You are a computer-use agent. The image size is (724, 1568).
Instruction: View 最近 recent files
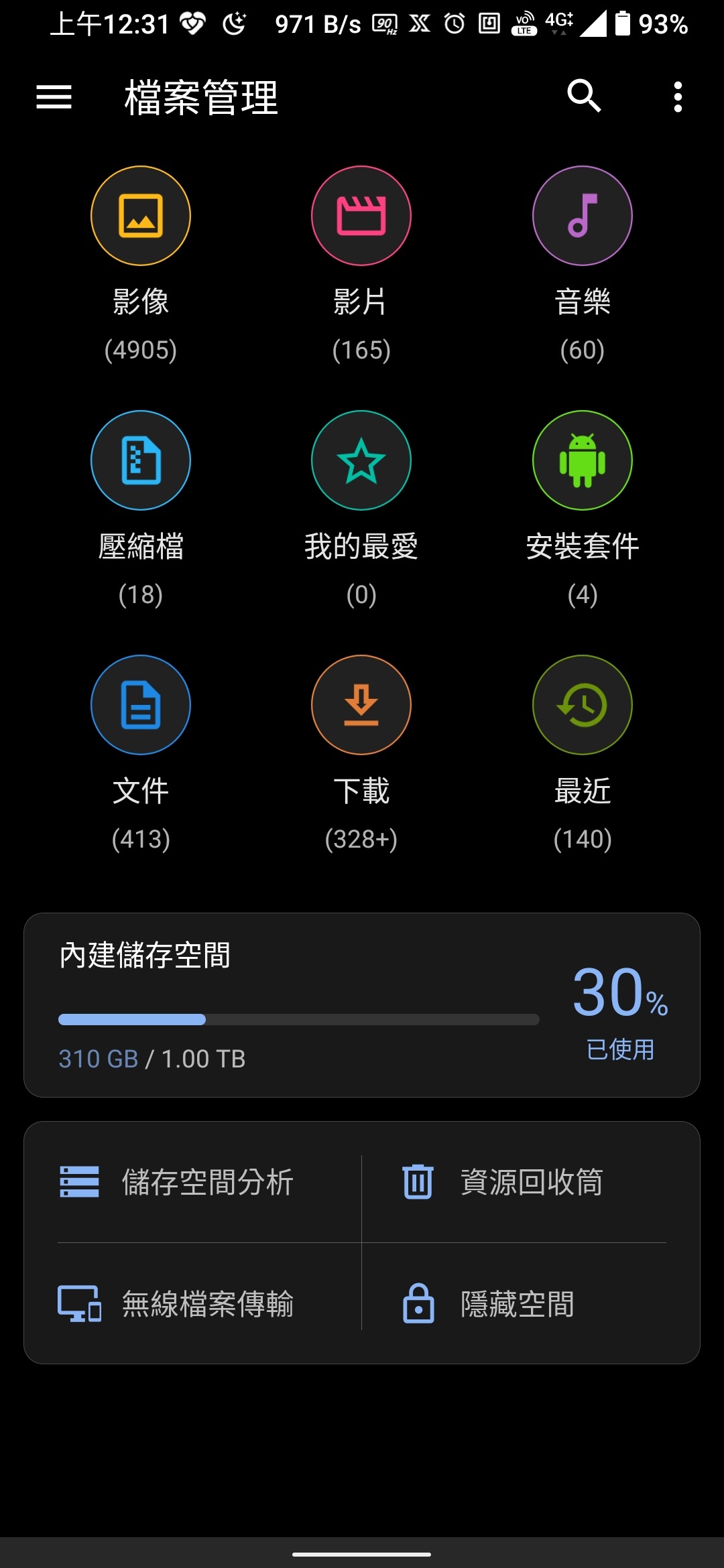pyautogui.click(x=583, y=754)
